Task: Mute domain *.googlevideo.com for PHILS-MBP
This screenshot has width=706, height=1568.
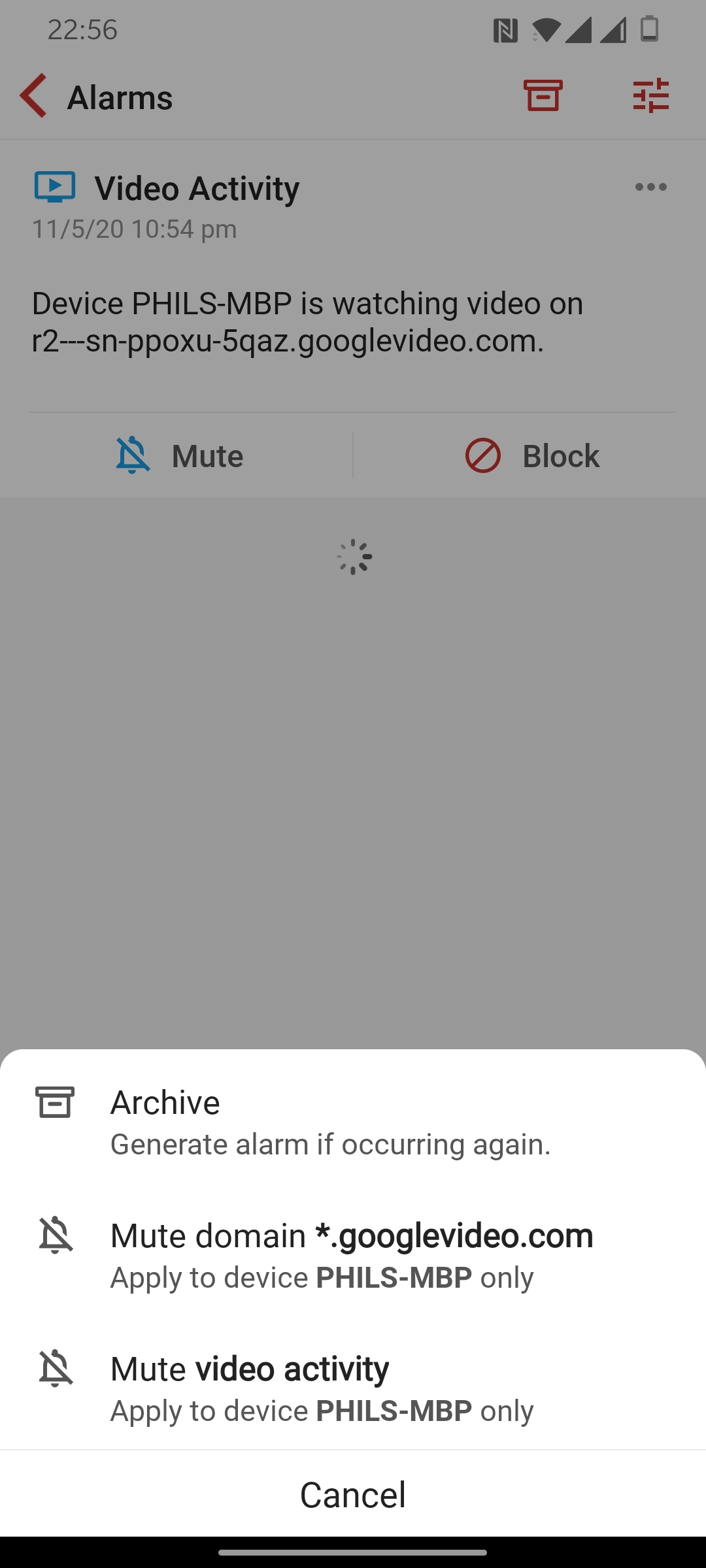Action: pyautogui.click(x=353, y=1255)
